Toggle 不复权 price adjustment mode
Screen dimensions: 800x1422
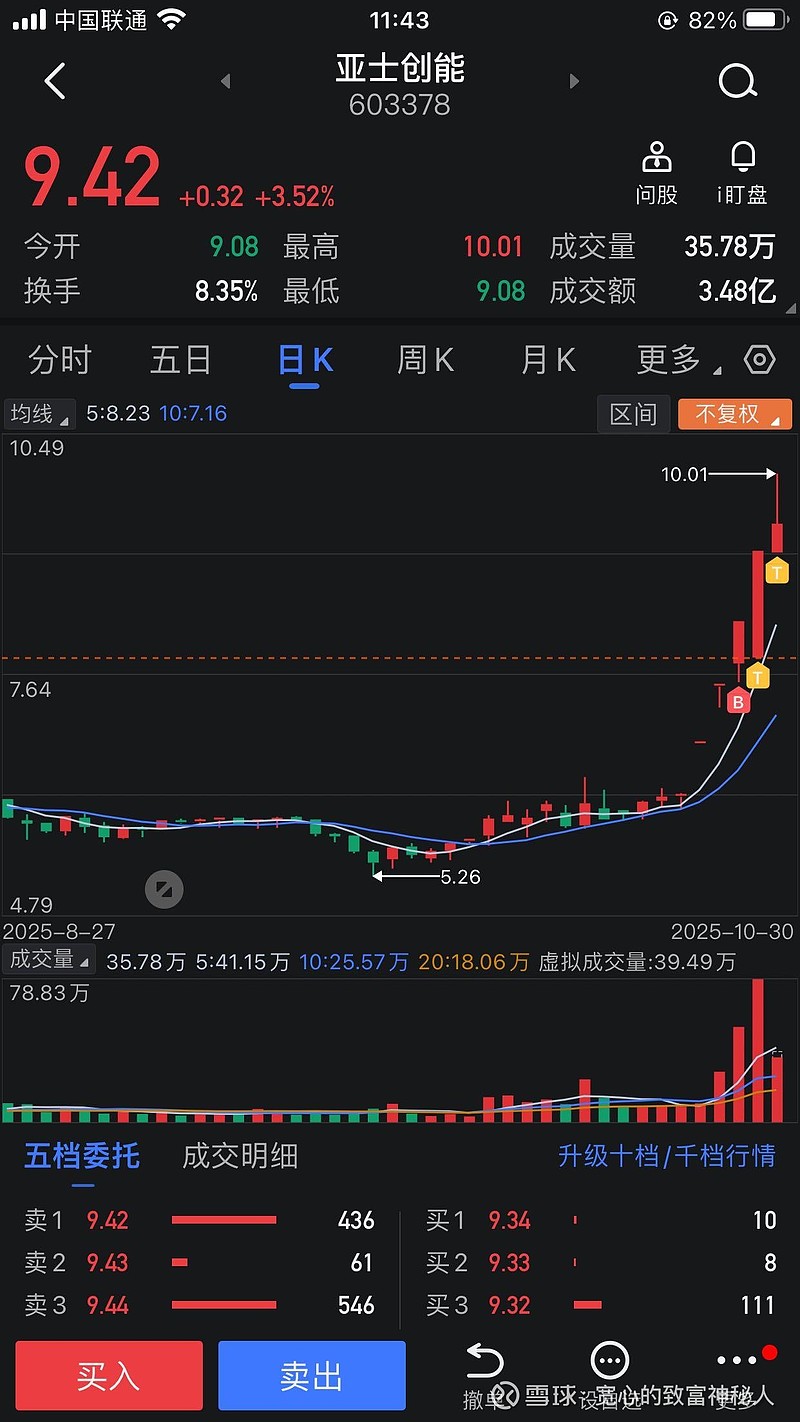point(735,413)
